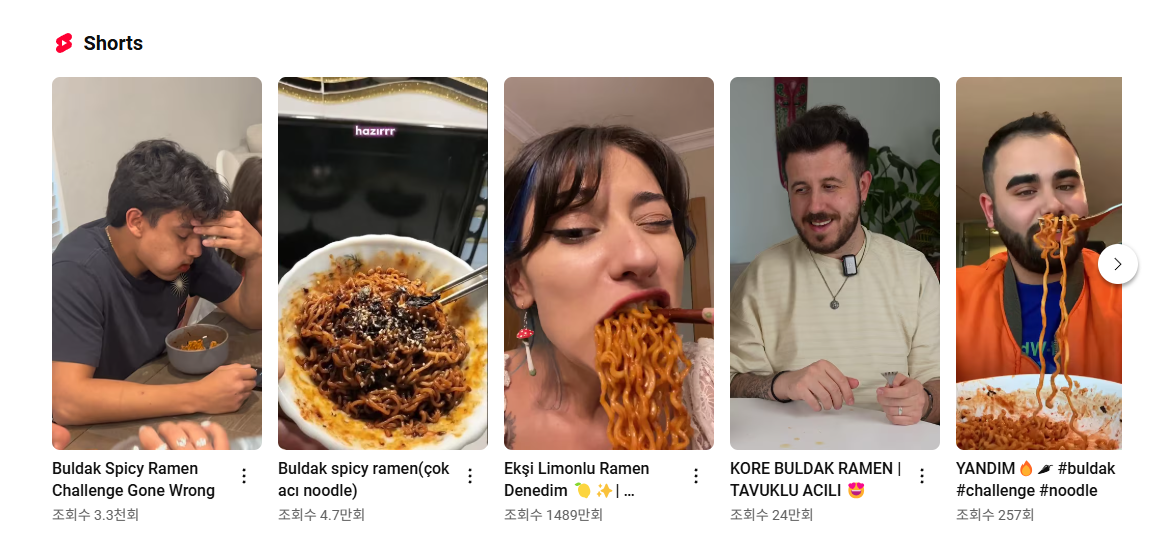Viewport: 1167px width, 539px height.
Task: Watch the KORE BULDAK RAMEN TAVUKLU ACILI short
Action: click(835, 263)
